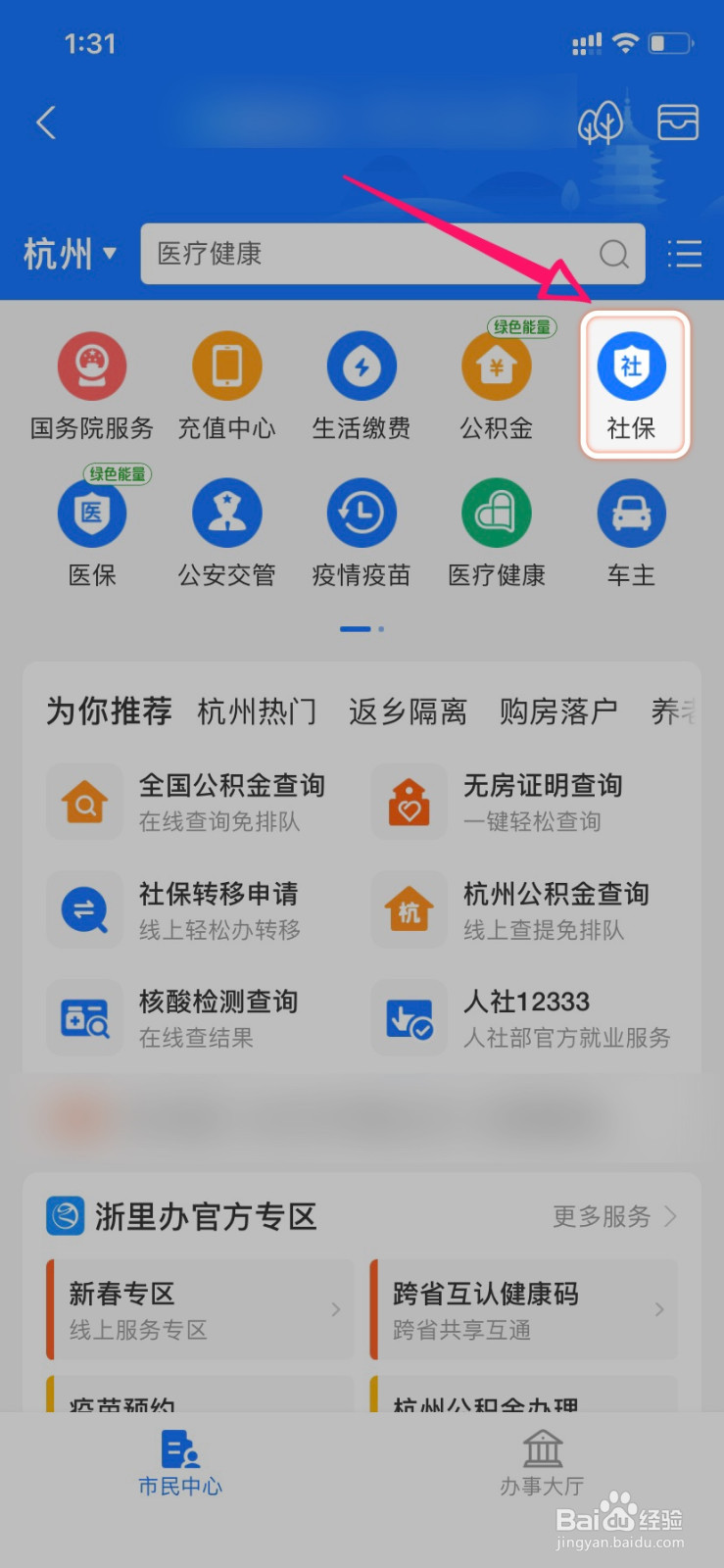Open the 充值中心 recharge center
Viewport: 724px width, 1568px height.
pyautogui.click(x=226, y=382)
